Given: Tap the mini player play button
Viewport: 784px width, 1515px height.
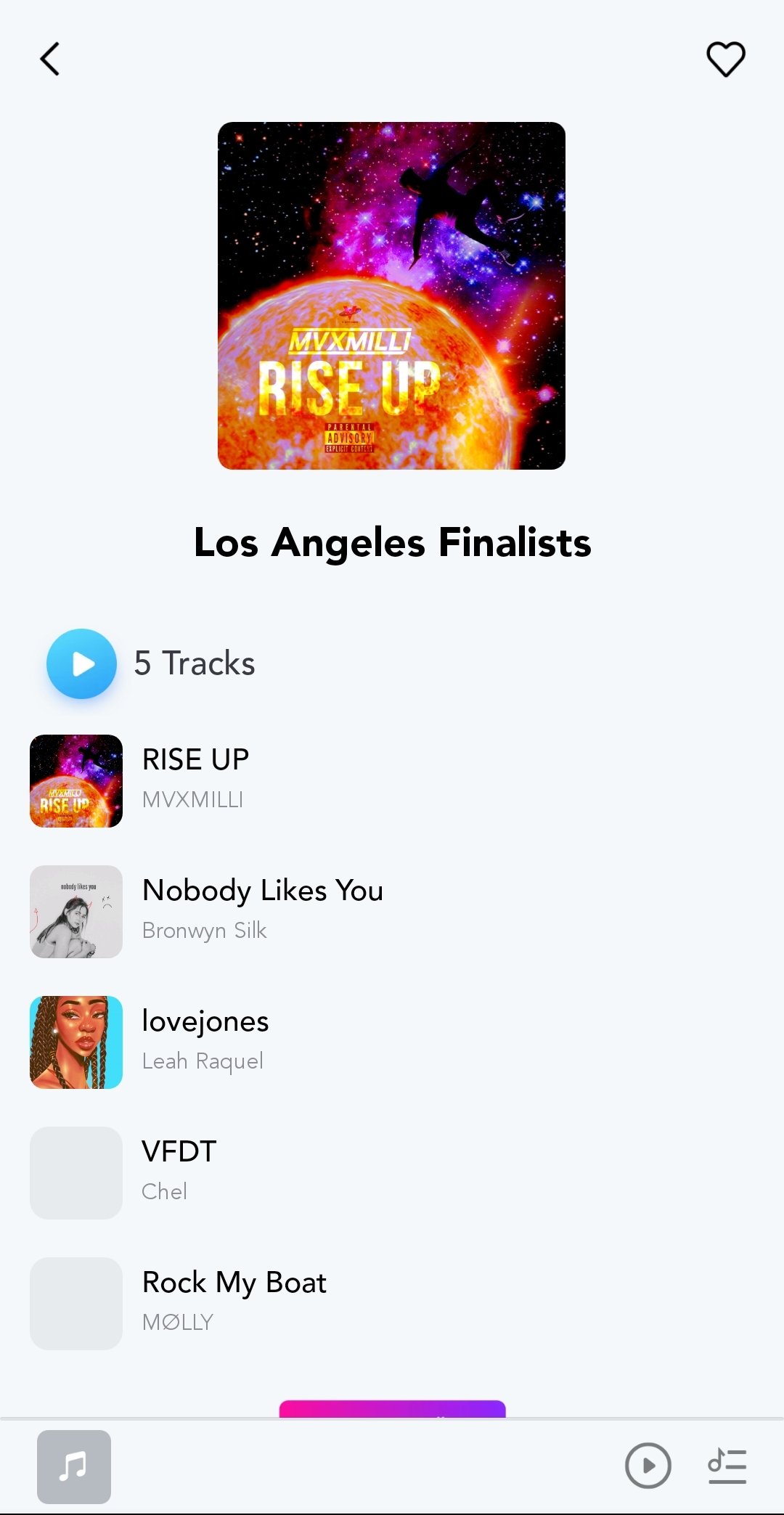Looking at the screenshot, I should tap(648, 1466).
